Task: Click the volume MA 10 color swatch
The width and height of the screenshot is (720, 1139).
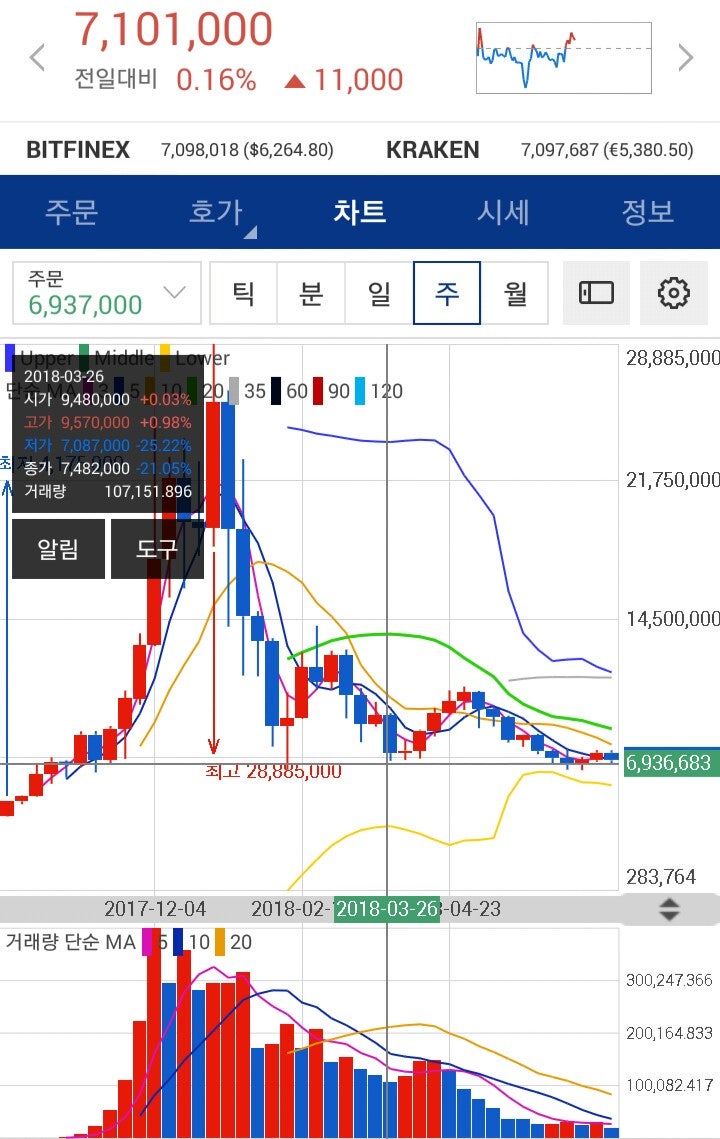Action: point(177,941)
